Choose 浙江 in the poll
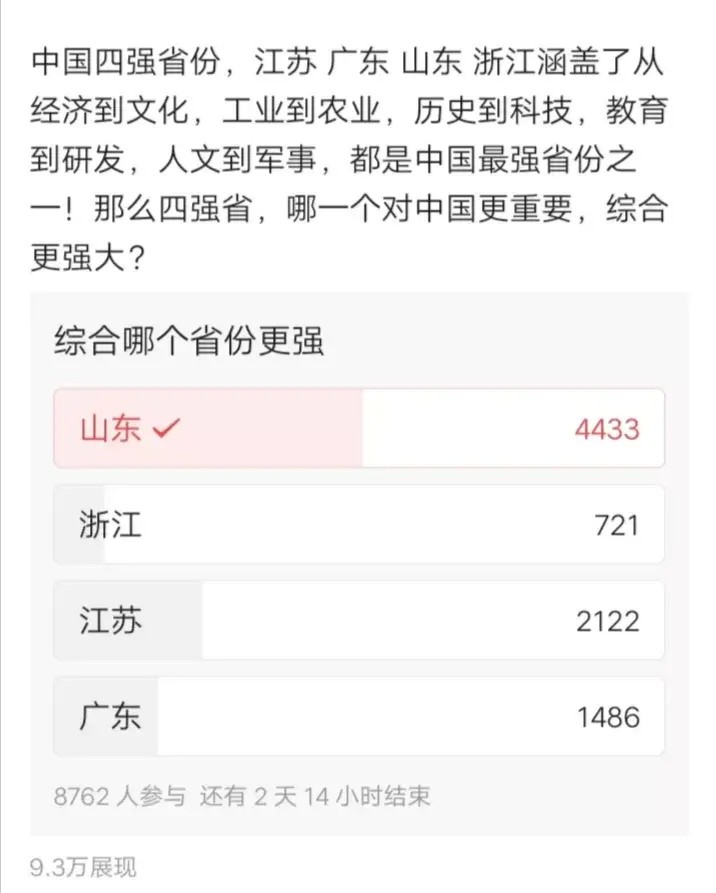 (358, 524)
